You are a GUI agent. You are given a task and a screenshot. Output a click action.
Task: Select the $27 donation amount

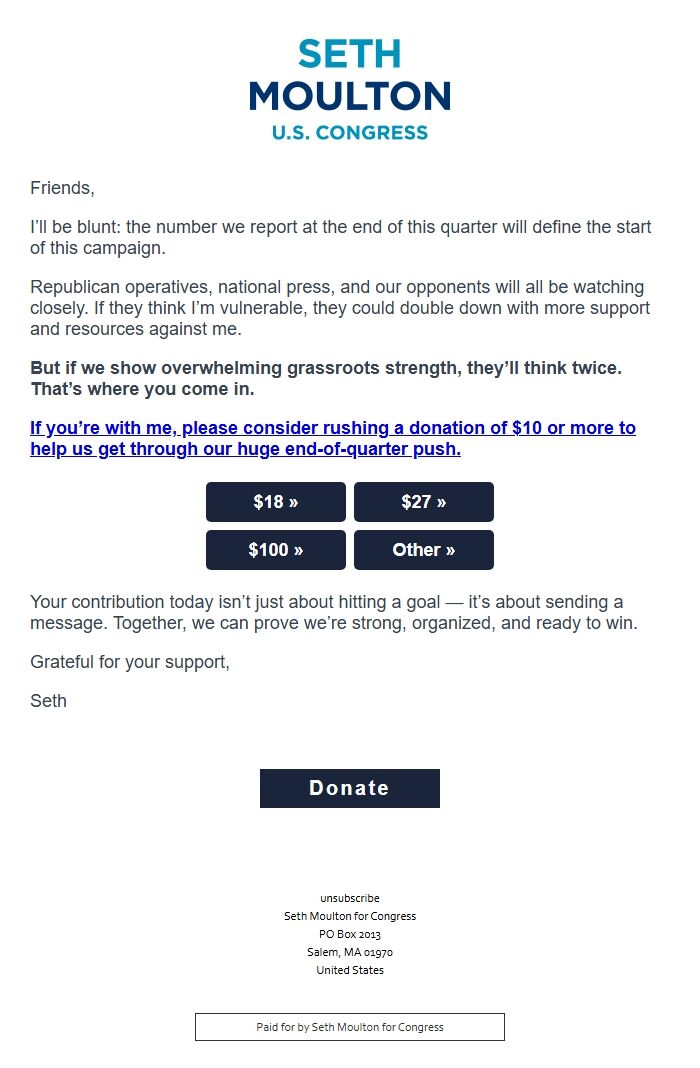424,502
